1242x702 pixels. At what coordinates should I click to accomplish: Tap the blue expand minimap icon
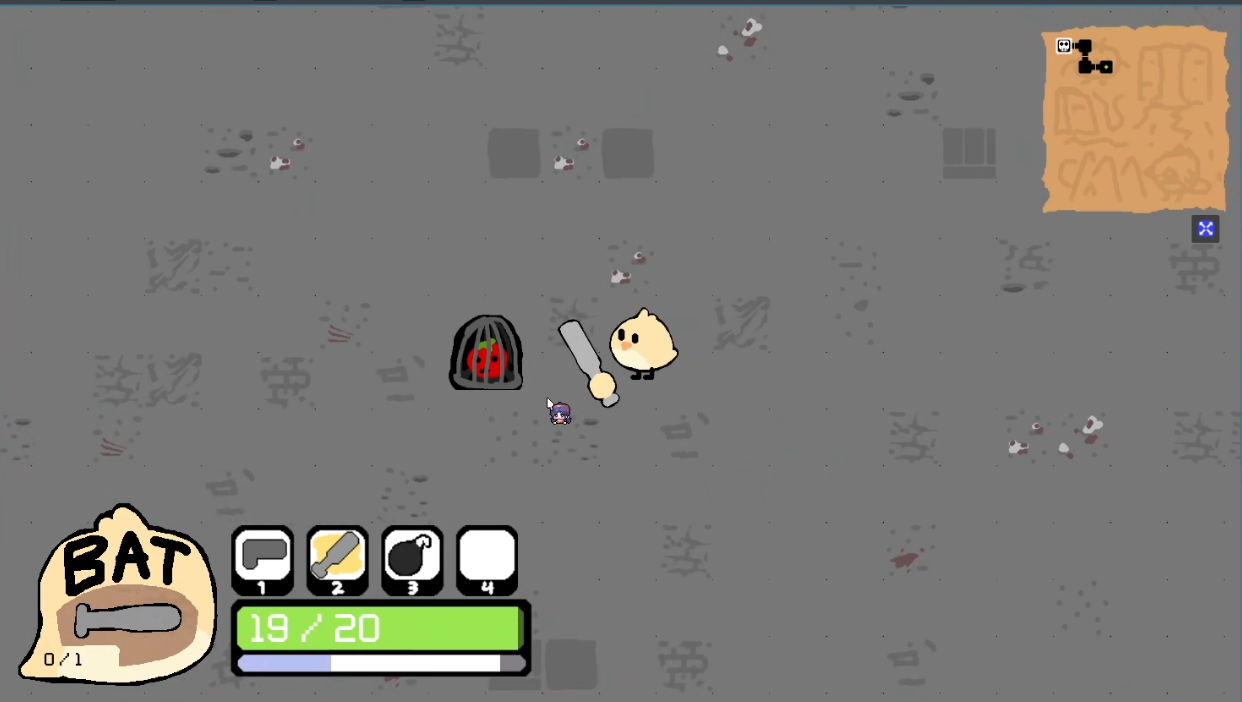[1205, 229]
